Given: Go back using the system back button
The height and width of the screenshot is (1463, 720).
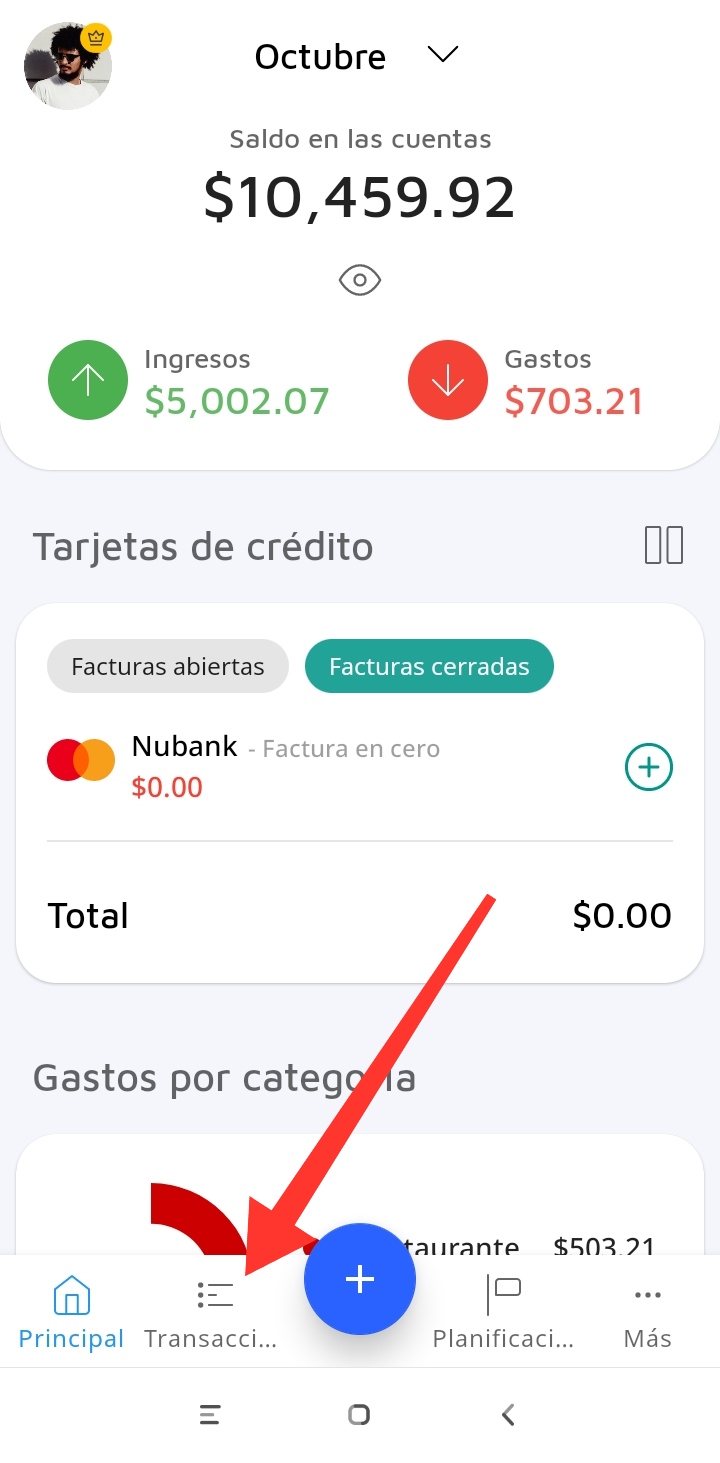Looking at the screenshot, I should coord(508,1414).
